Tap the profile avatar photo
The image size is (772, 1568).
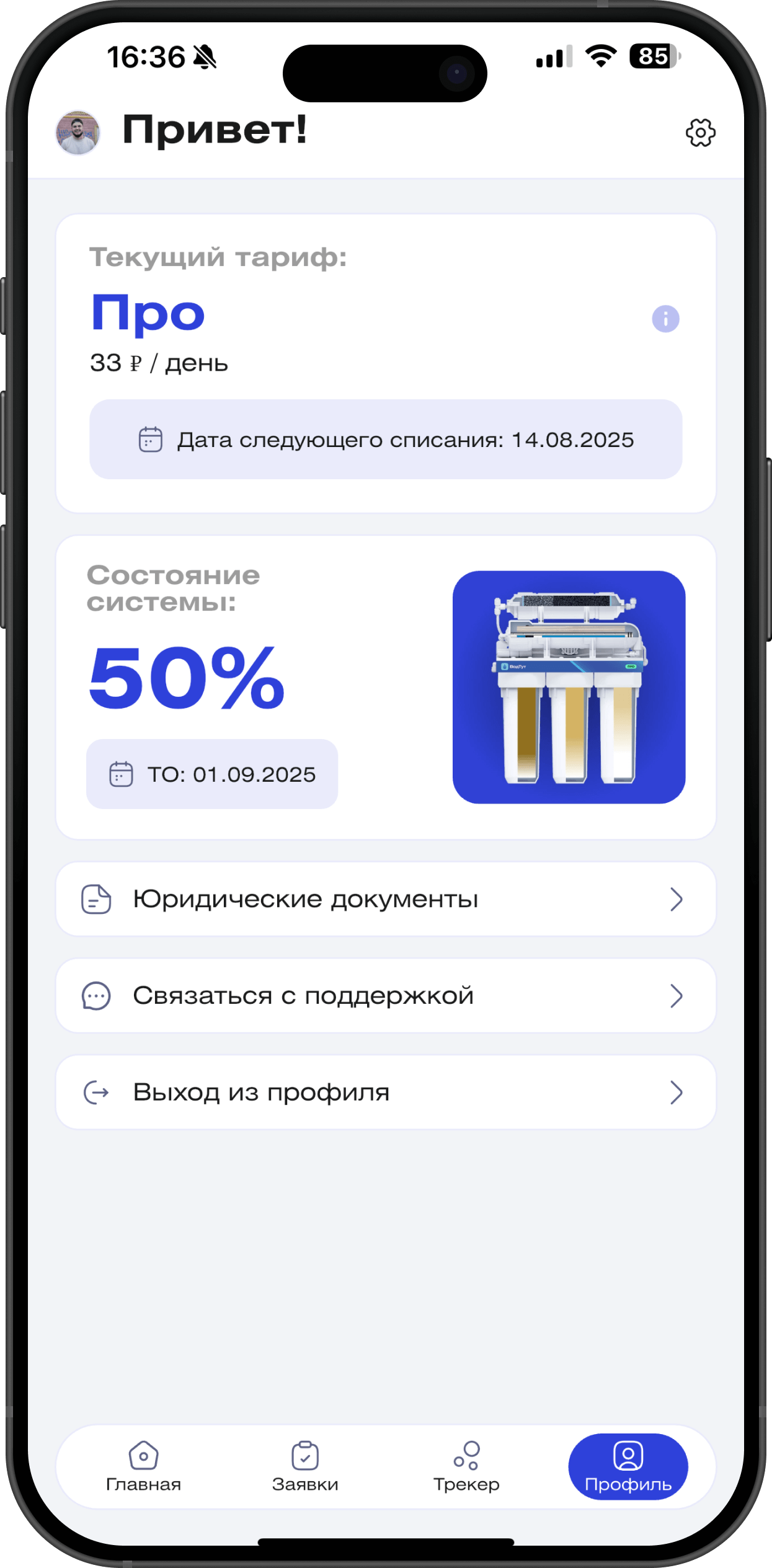coord(78,133)
